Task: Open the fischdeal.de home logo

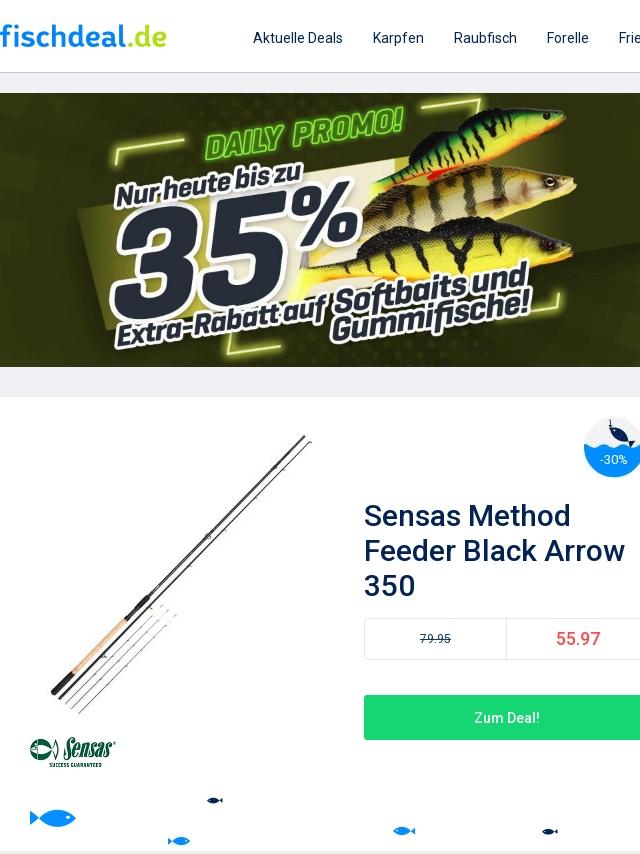Action: [x=84, y=37]
